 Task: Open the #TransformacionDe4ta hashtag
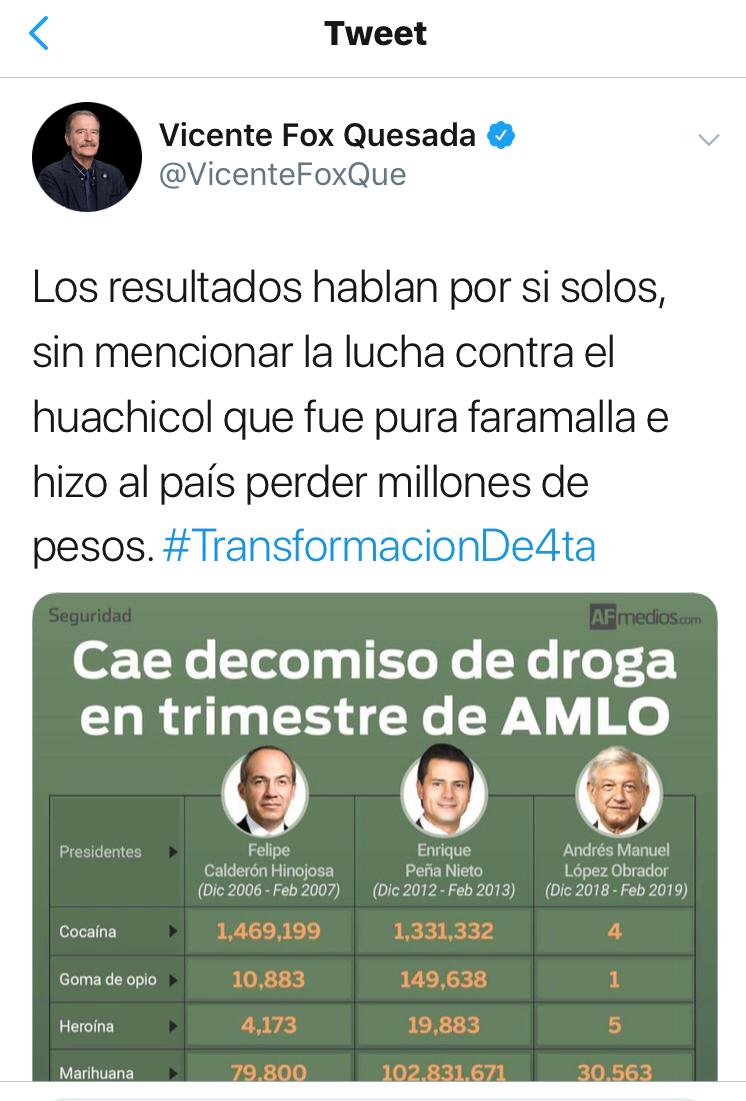pos(378,546)
